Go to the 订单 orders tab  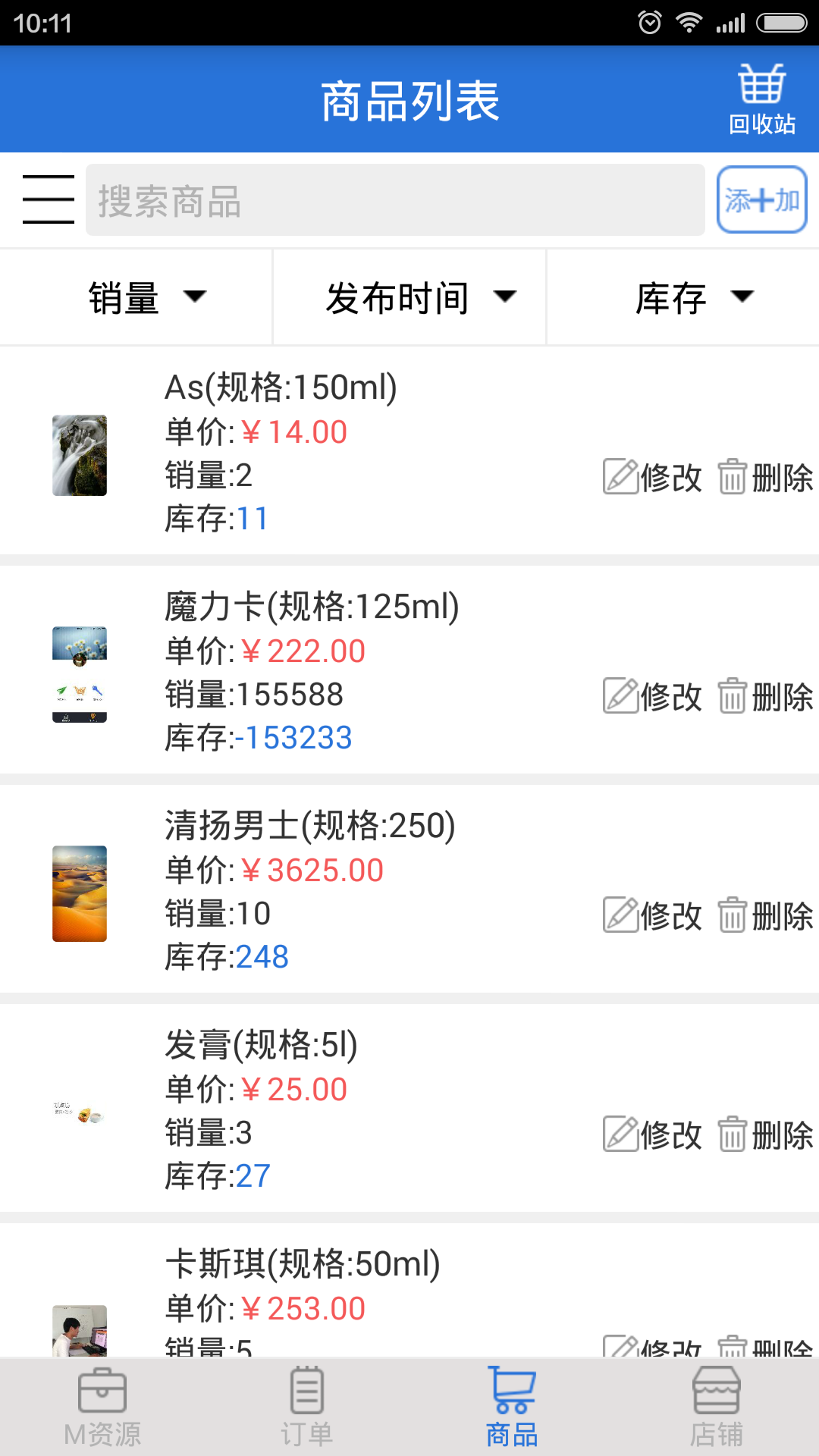307,1407
